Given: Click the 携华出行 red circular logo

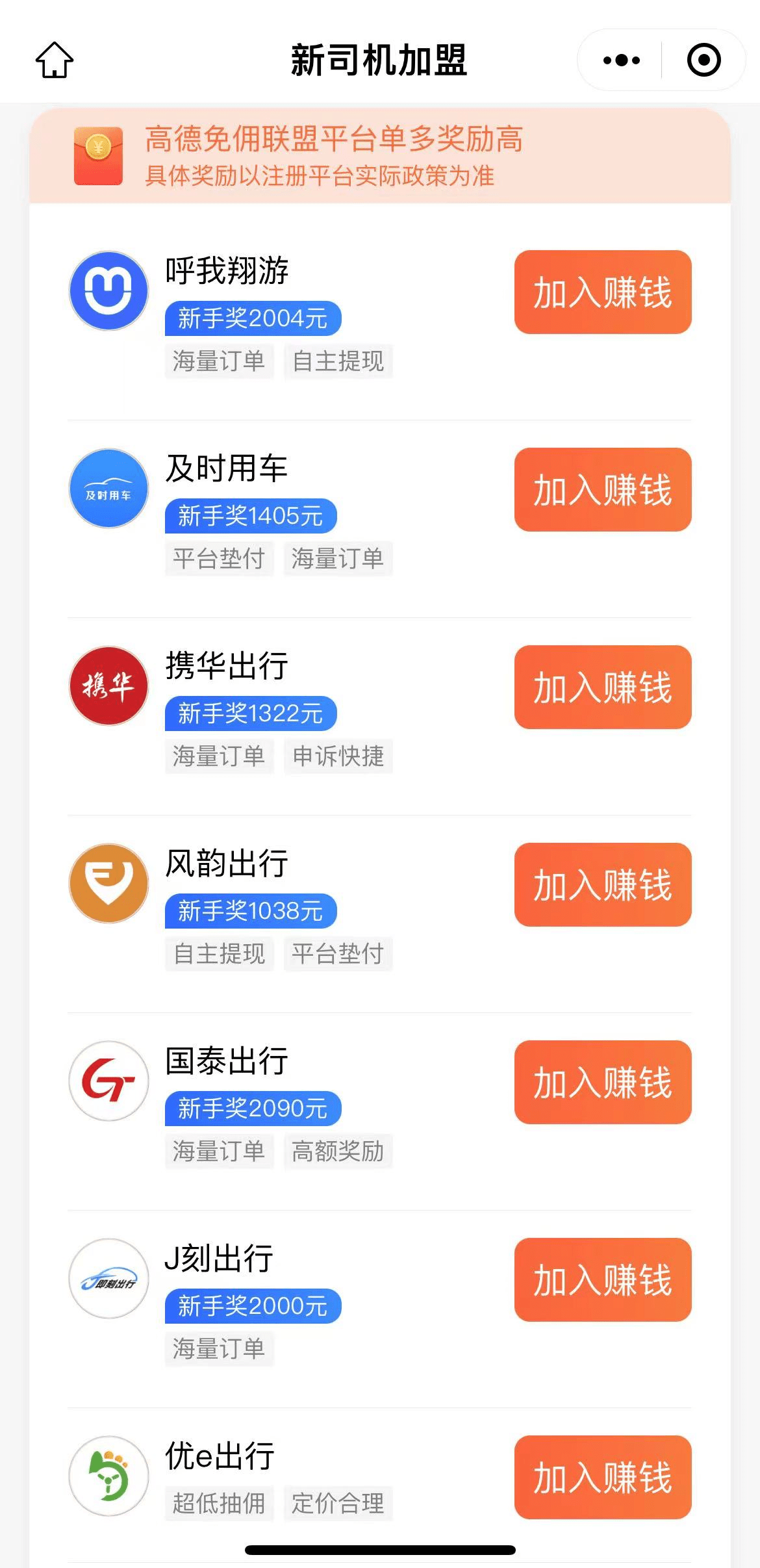Looking at the screenshot, I should tap(108, 687).
